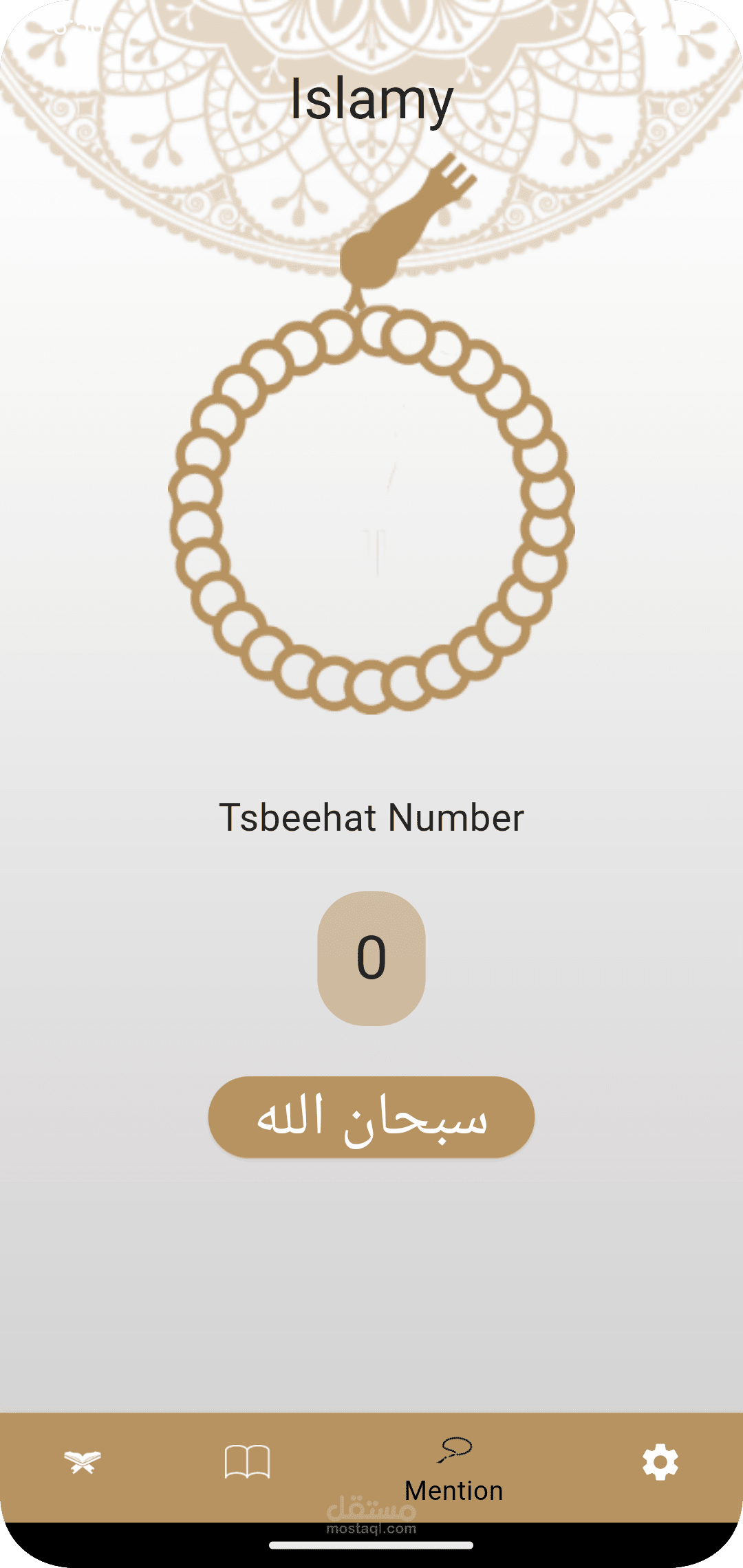
Task: Tap the سبحان الله tasbeeh button
Action: [371, 1117]
